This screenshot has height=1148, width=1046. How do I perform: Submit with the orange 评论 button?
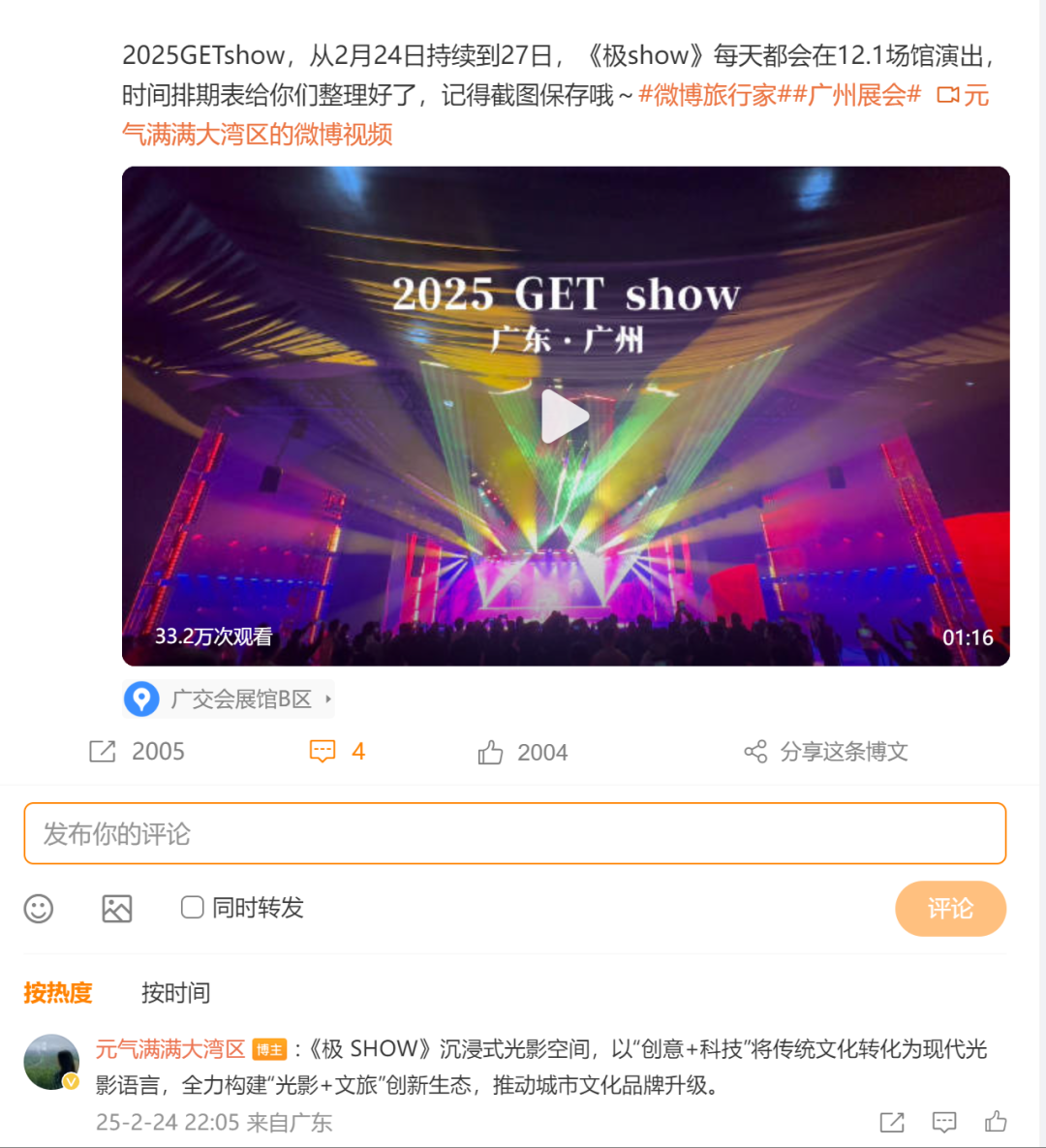click(x=950, y=909)
